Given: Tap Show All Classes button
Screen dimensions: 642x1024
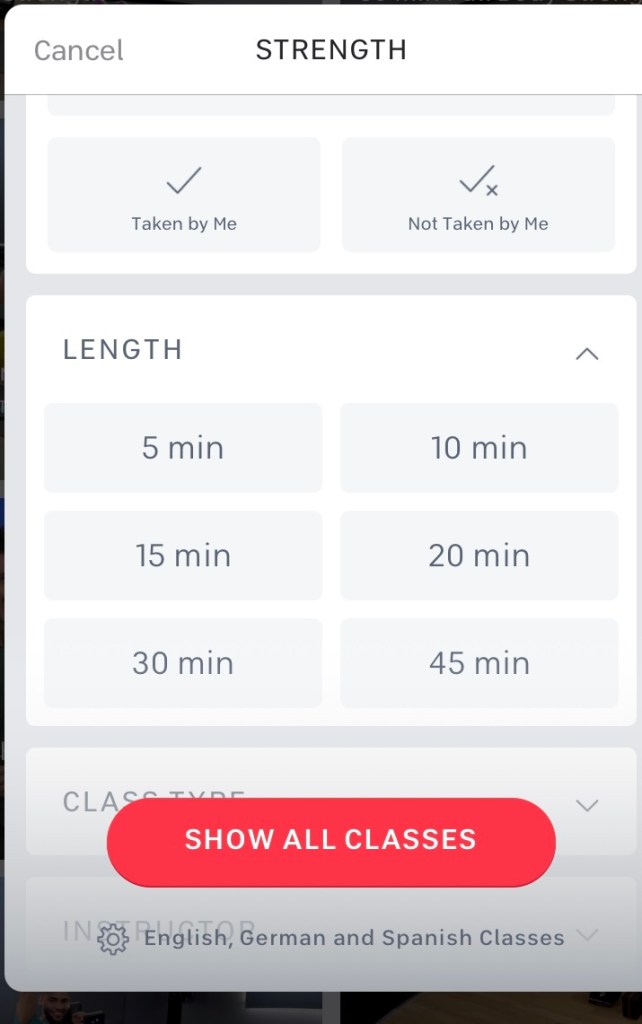Looking at the screenshot, I should tap(330, 840).
